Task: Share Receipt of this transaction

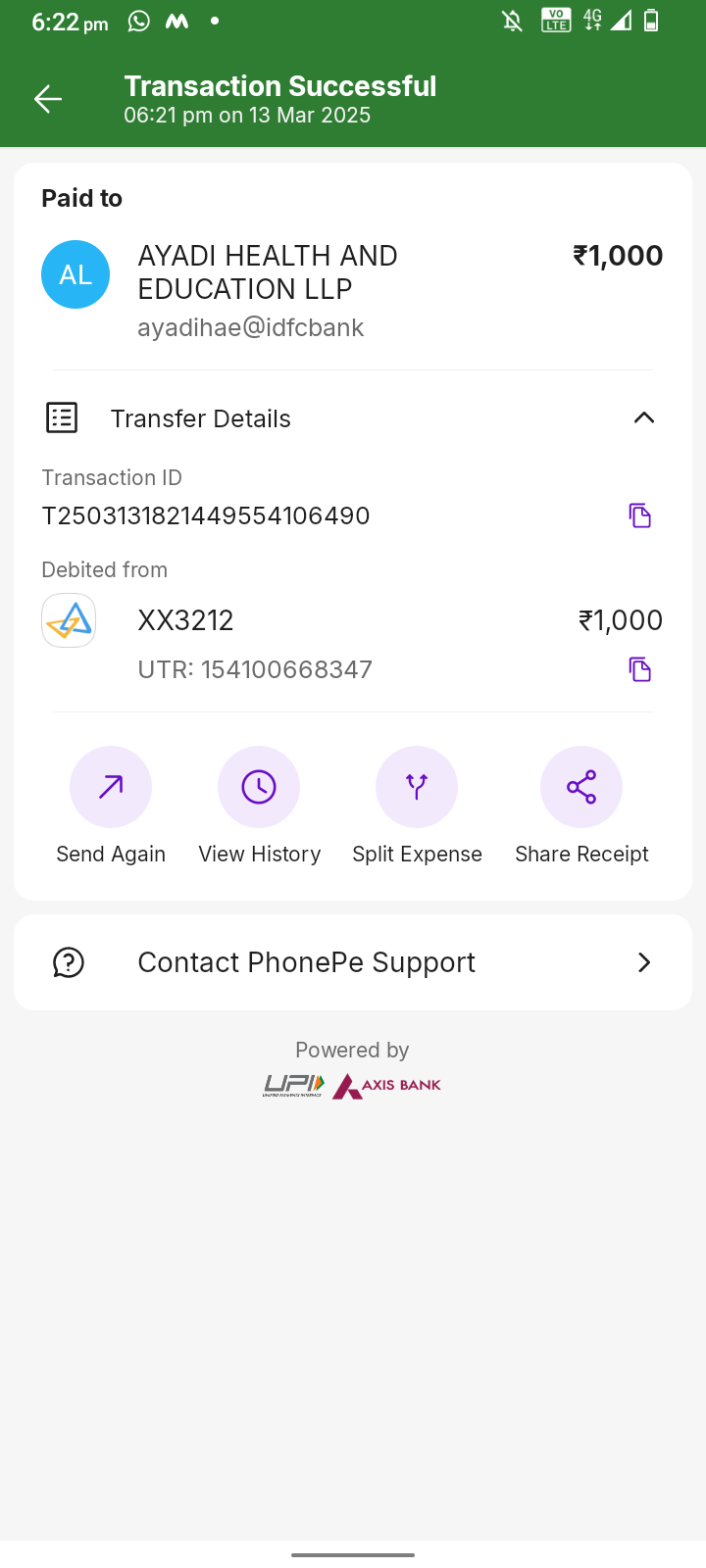Action: [x=581, y=788]
